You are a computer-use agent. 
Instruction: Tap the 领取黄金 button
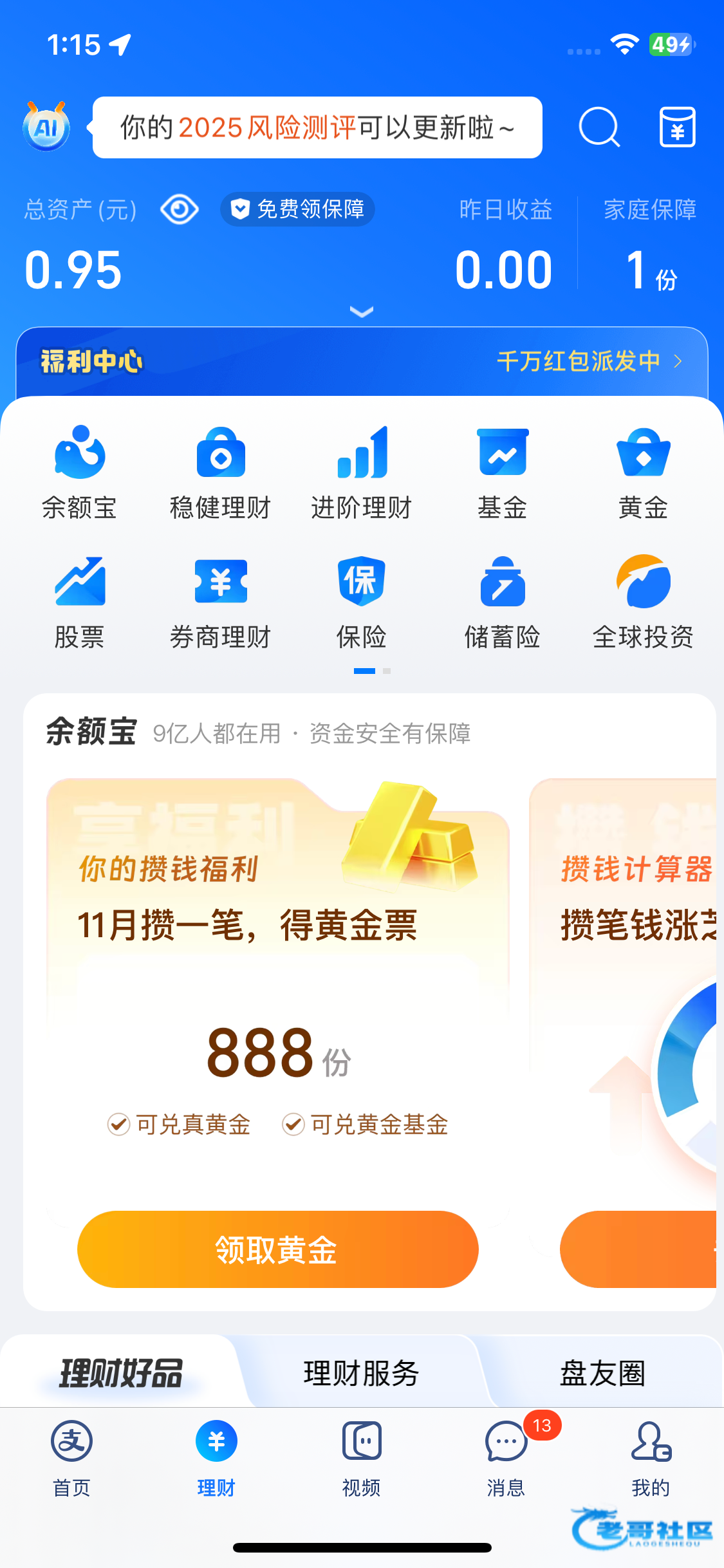coord(277,1249)
